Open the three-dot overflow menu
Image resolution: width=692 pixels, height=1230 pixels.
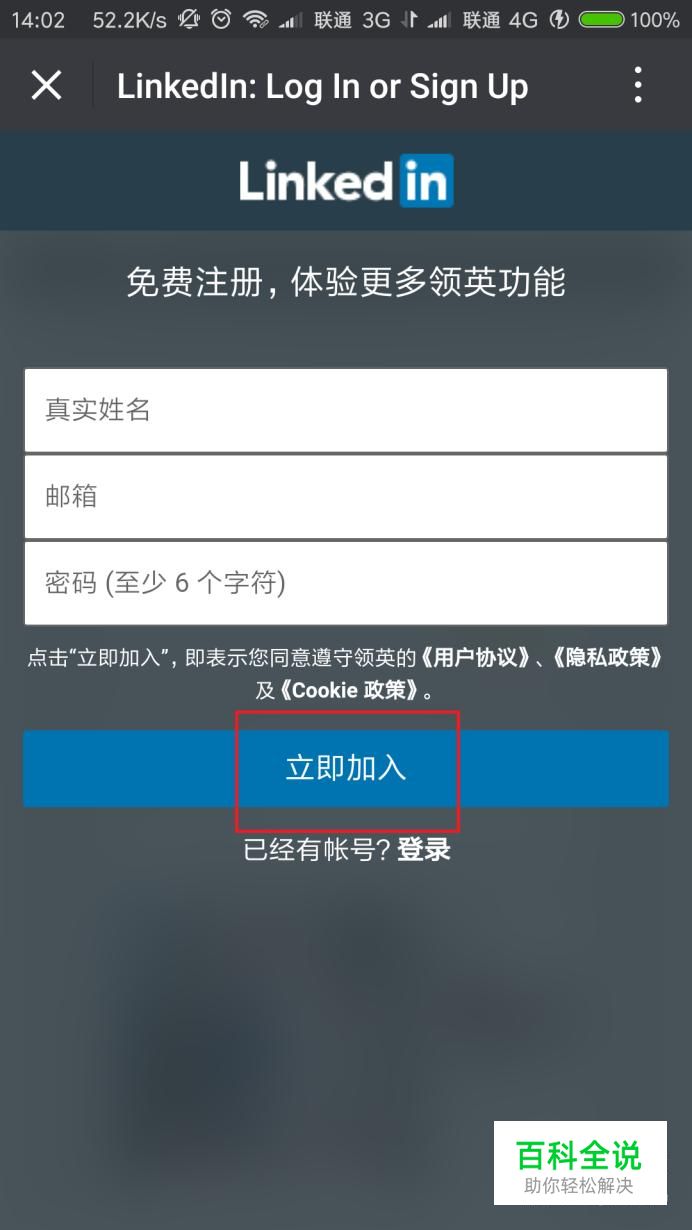pos(638,86)
